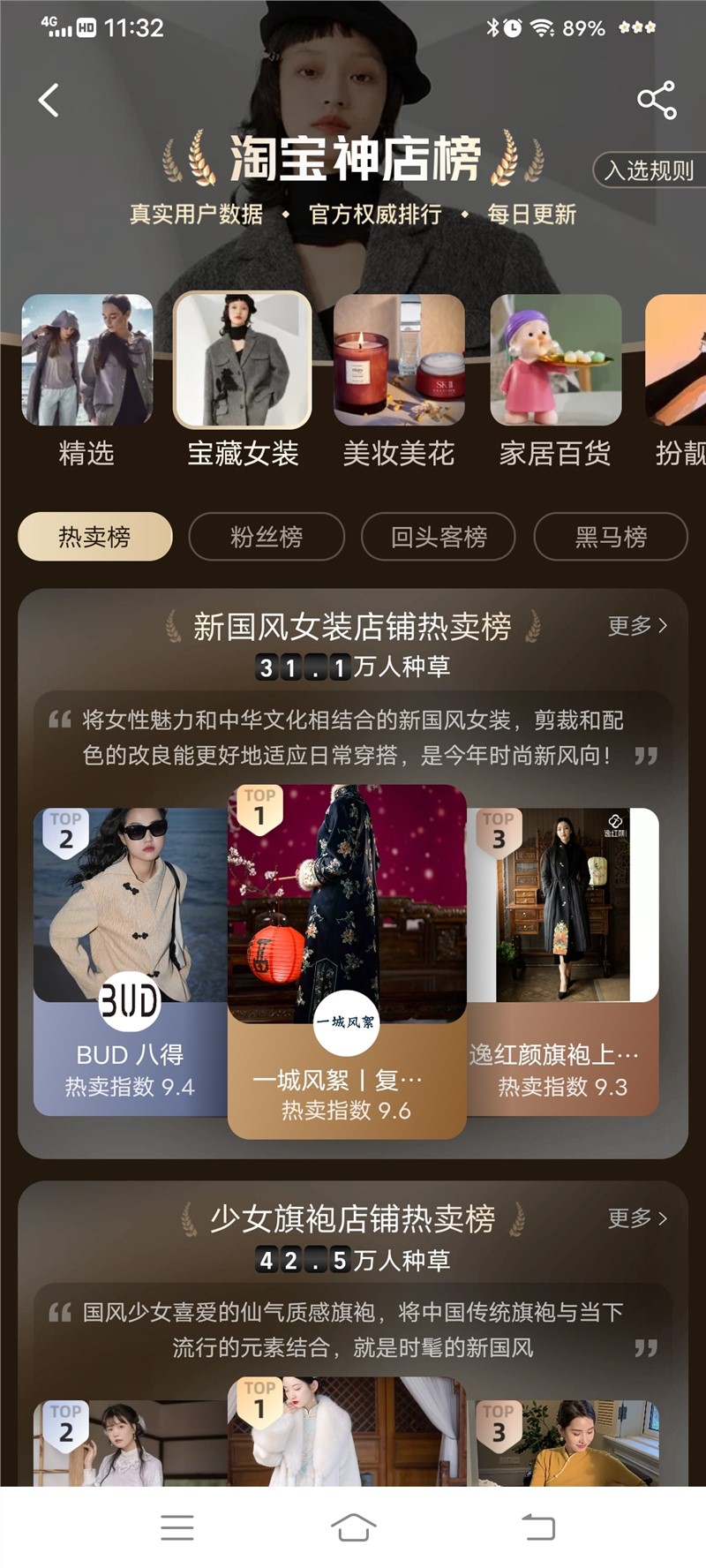Open the 入选规则 rules button

pos(649,170)
